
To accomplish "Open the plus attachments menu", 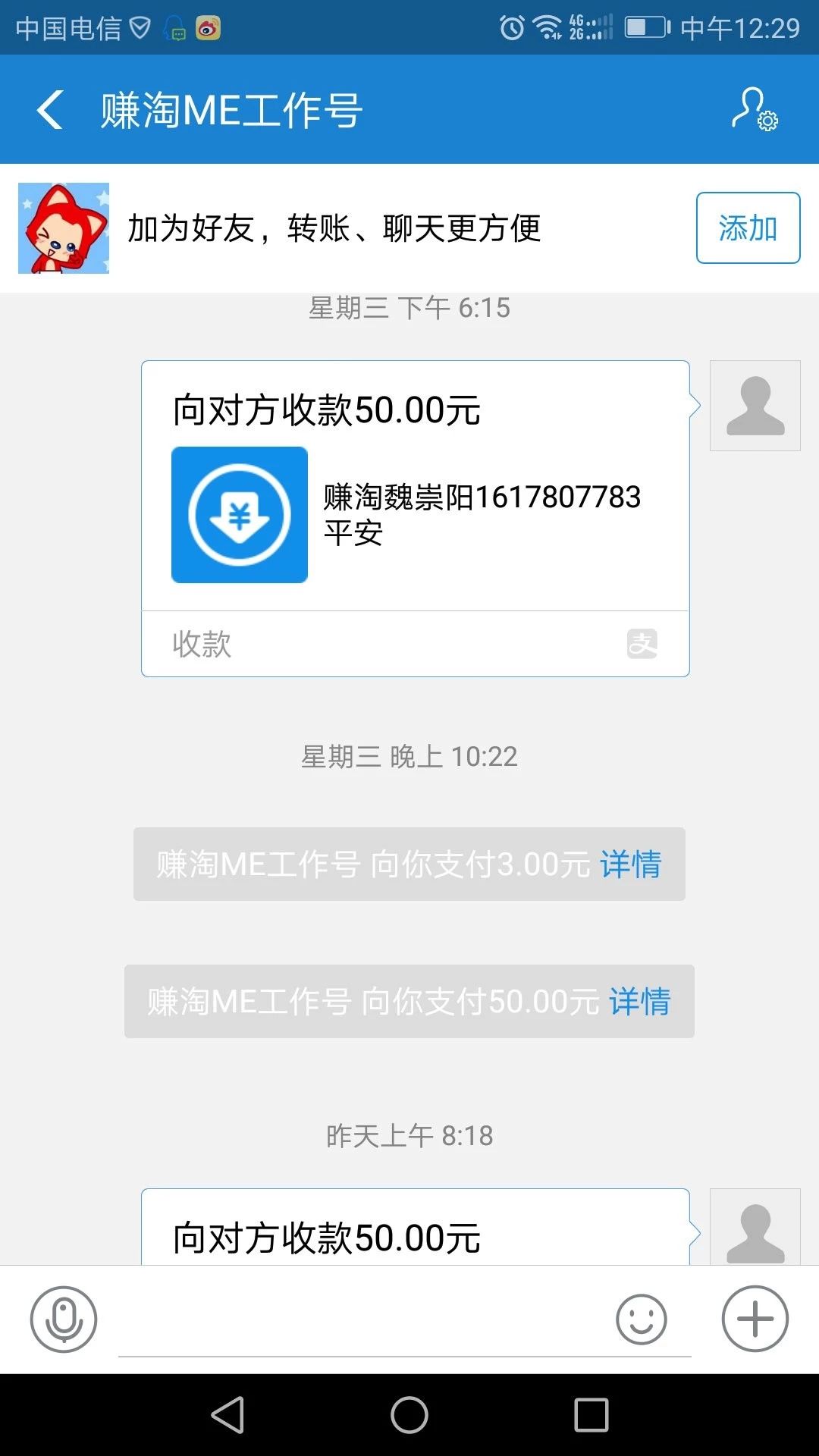I will click(755, 1319).
